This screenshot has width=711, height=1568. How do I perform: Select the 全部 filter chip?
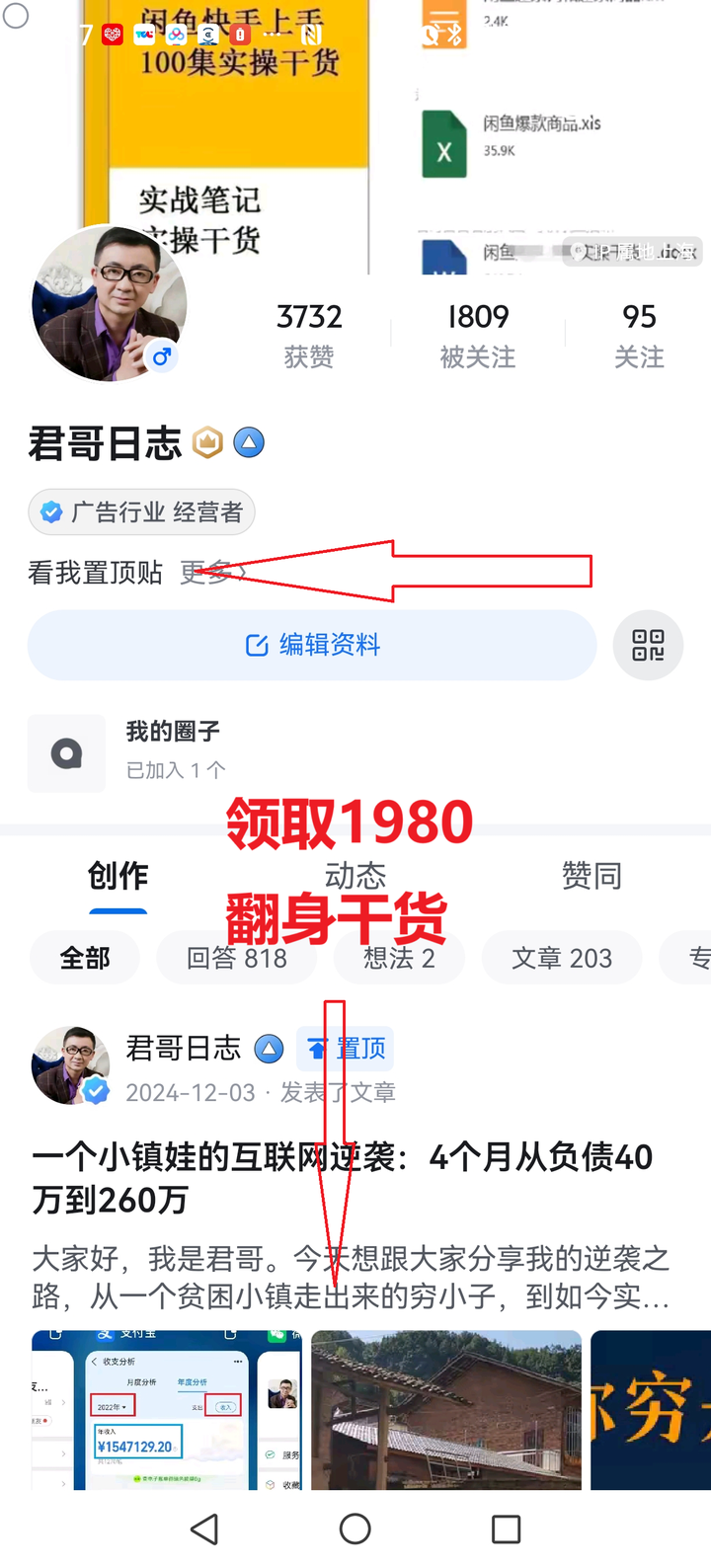(x=85, y=958)
